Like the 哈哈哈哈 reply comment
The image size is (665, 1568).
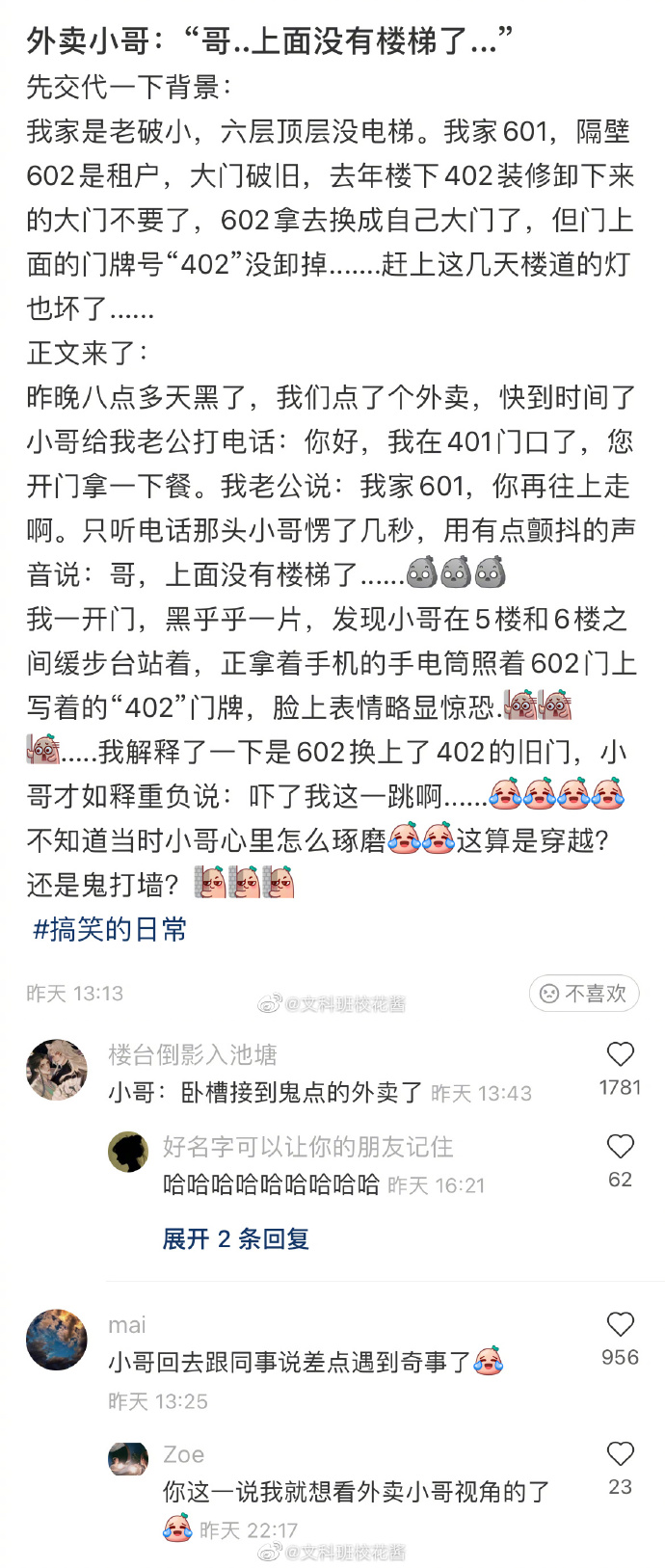coord(620,1147)
